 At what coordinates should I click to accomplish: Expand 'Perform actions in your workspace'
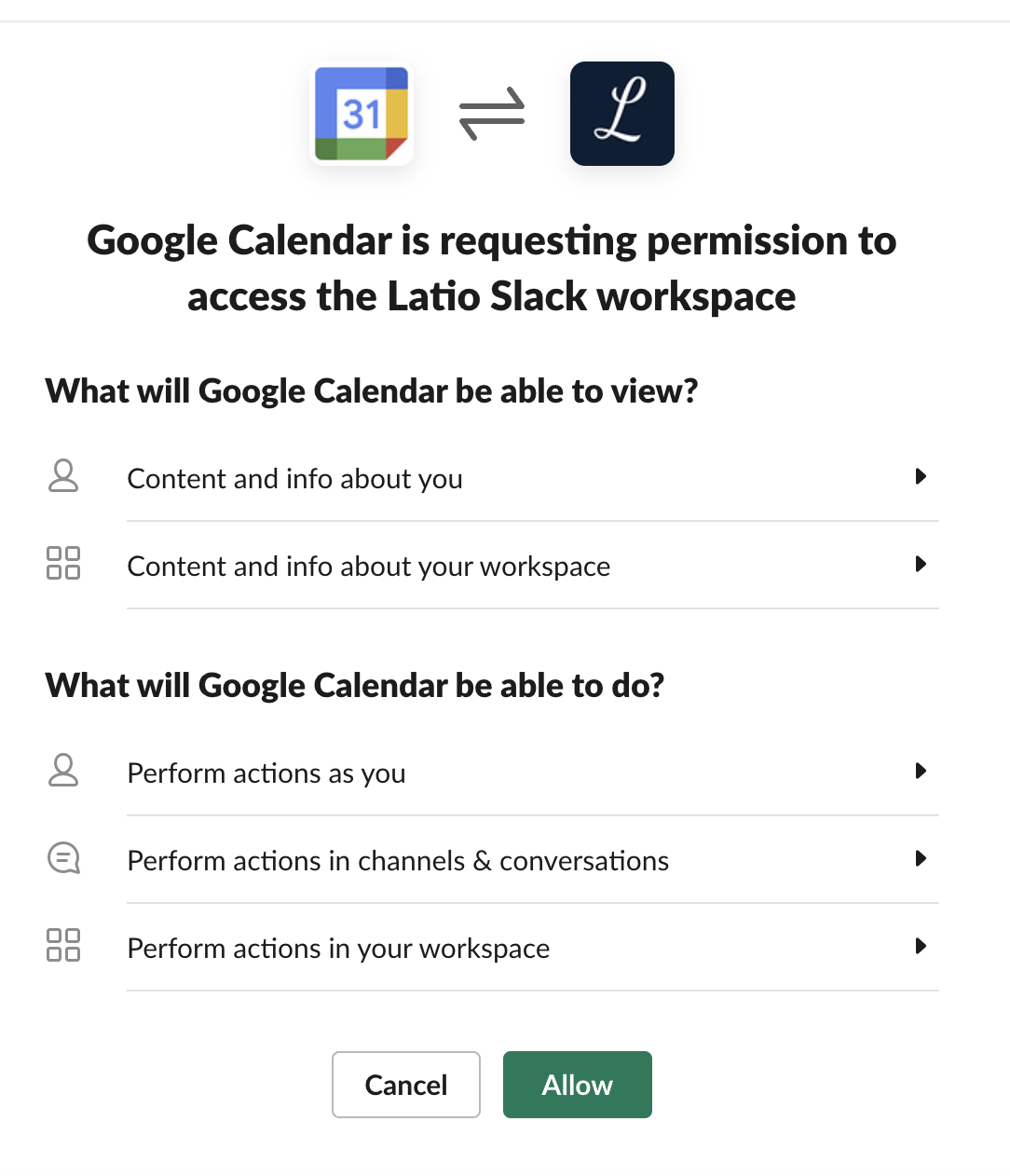921,947
